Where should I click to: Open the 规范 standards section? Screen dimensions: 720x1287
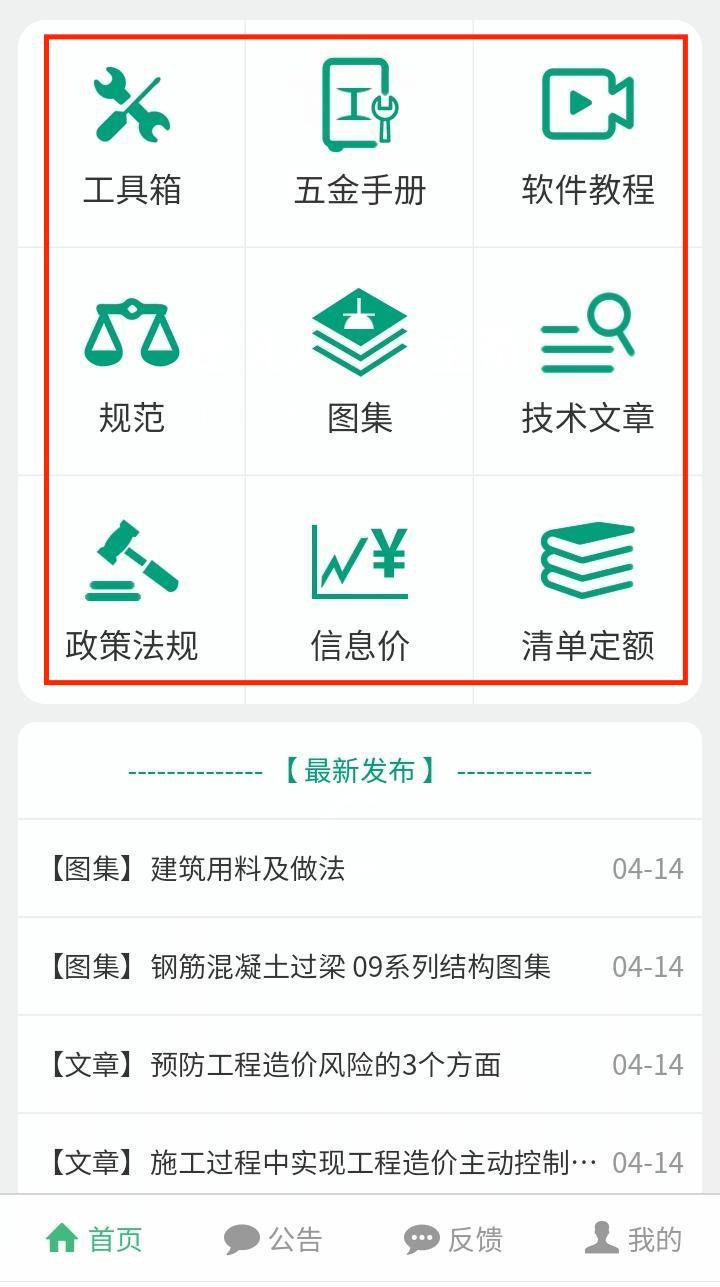point(132,363)
